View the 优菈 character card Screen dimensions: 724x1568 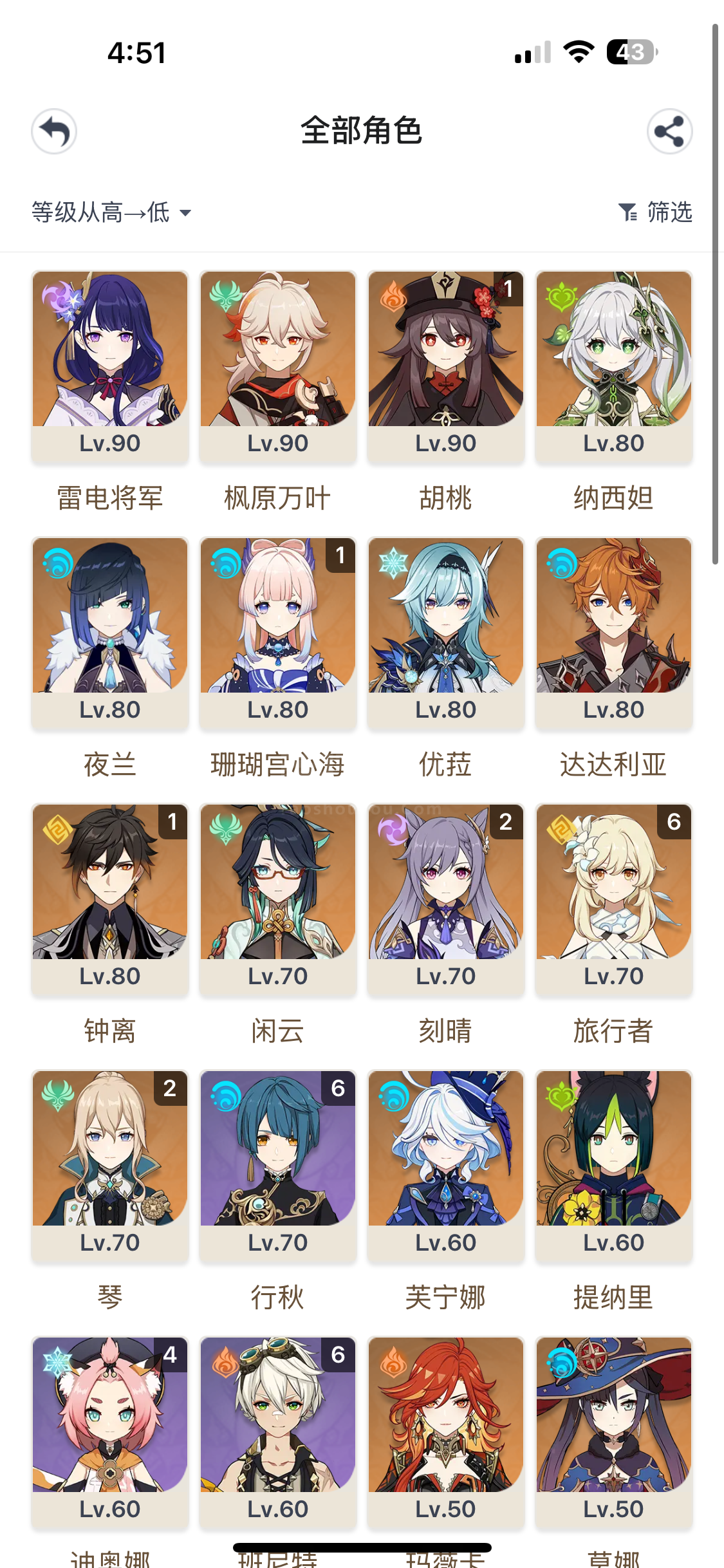tap(446, 633)
